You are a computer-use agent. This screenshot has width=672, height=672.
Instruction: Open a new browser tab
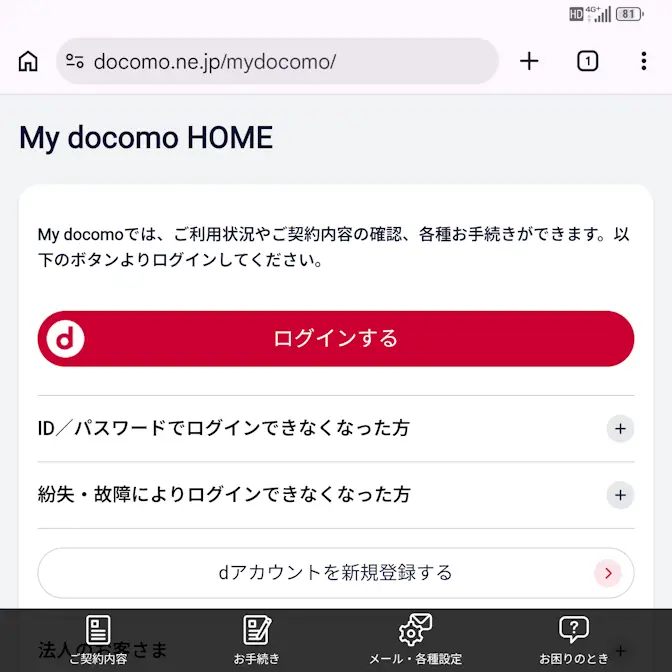529,61
